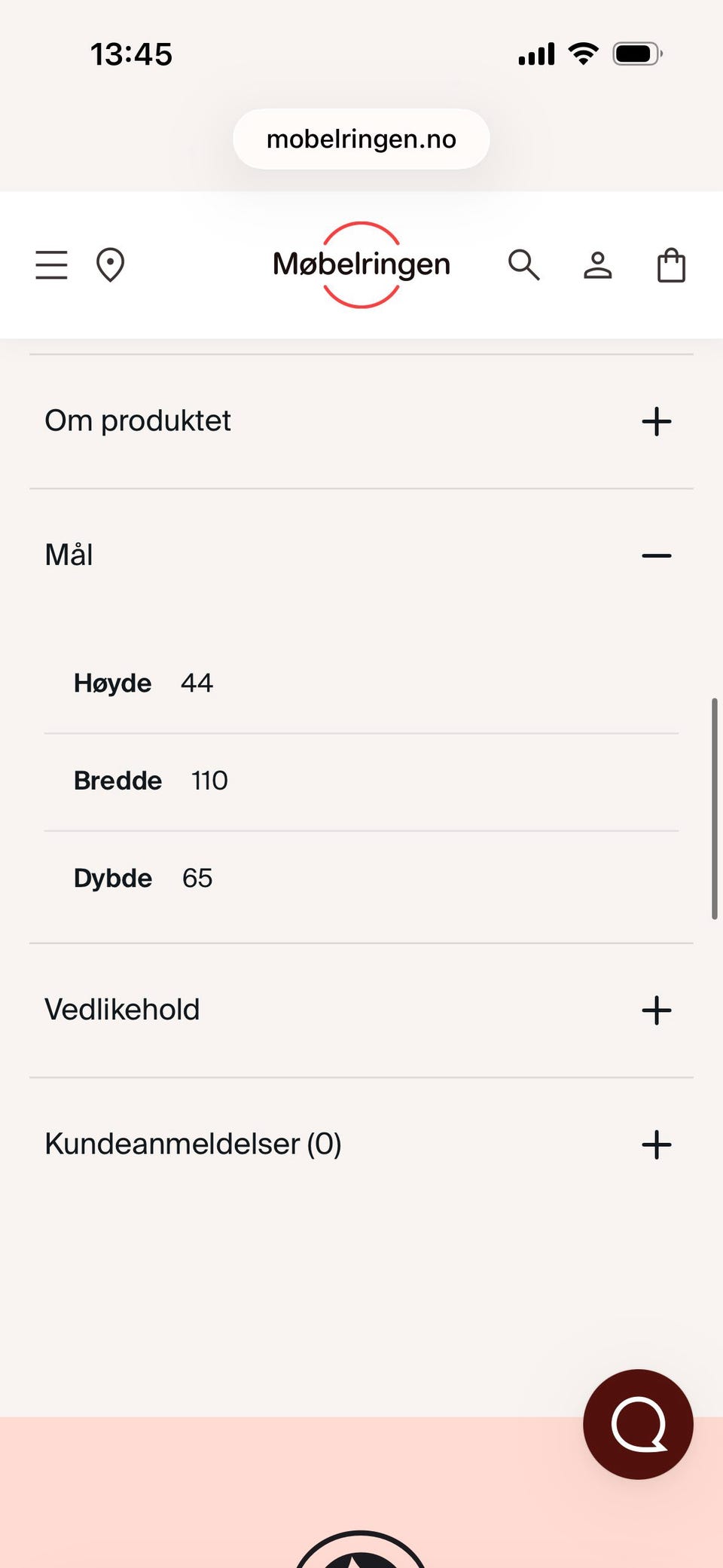Open the shopping bag
This screenshot has height=1568, width=723.
pyautogui.click(x=670, y=264)
